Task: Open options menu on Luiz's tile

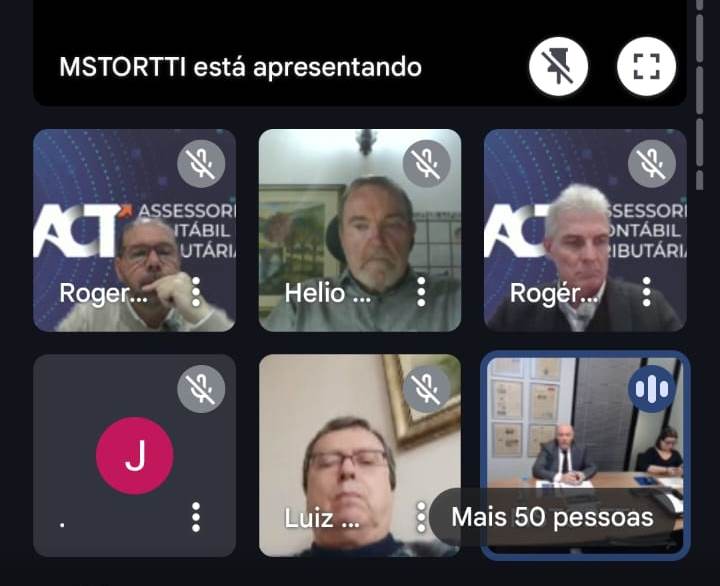Action: tap(421, 517)
